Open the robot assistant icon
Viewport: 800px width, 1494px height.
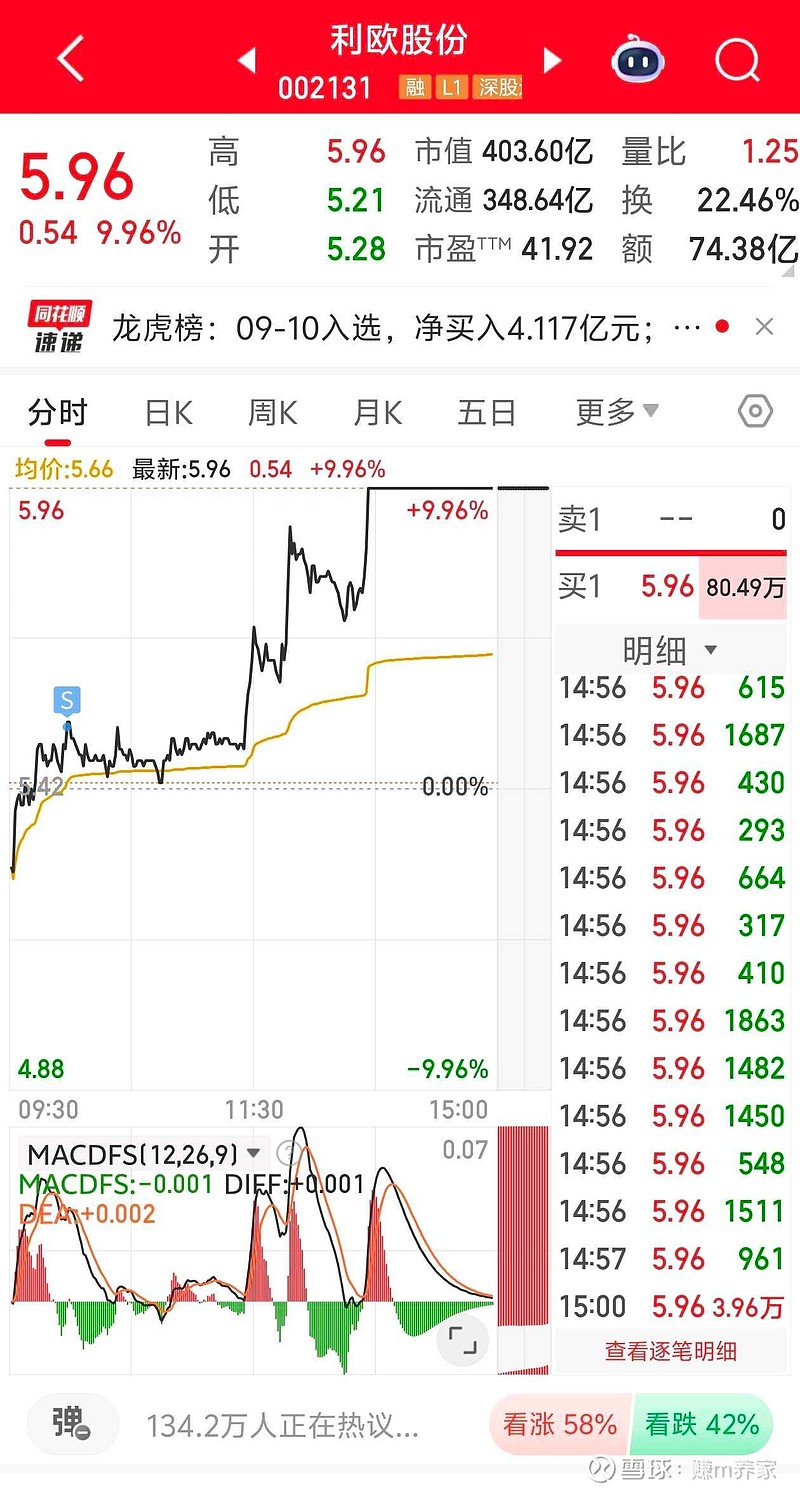tap(638, 60)
